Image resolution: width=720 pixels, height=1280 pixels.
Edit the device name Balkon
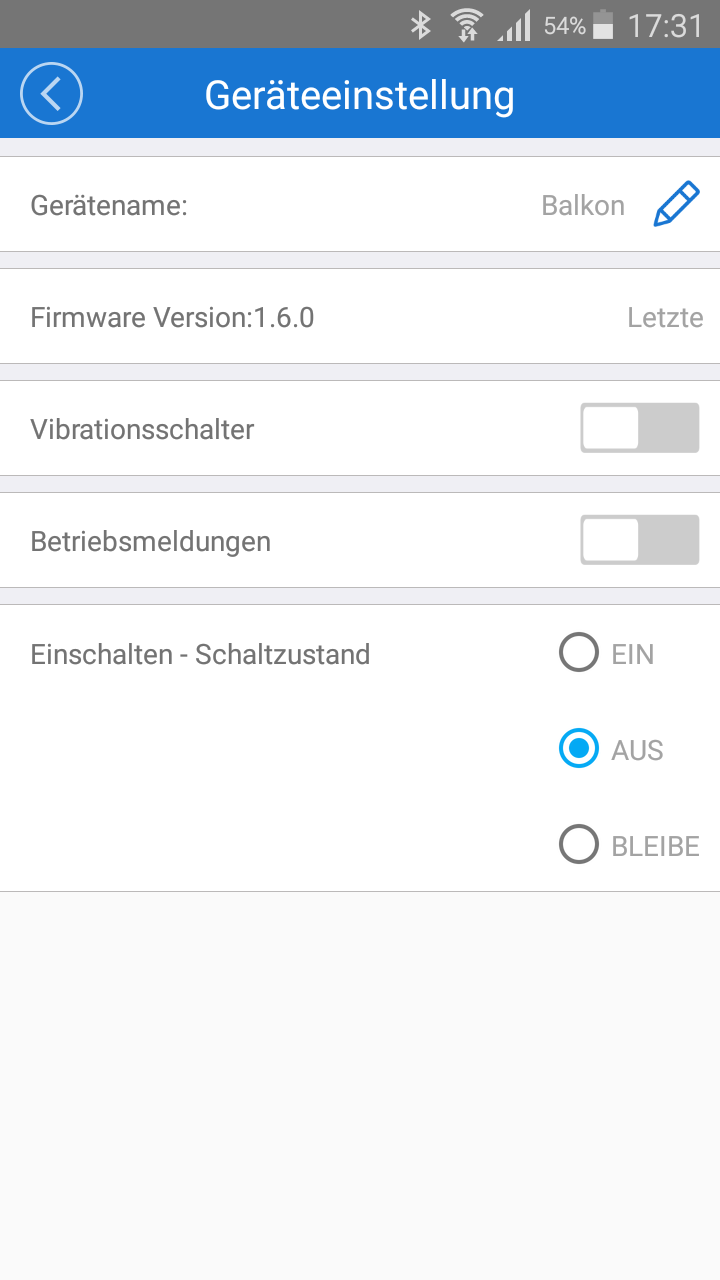pyautogui.click(x=676, y=205)
